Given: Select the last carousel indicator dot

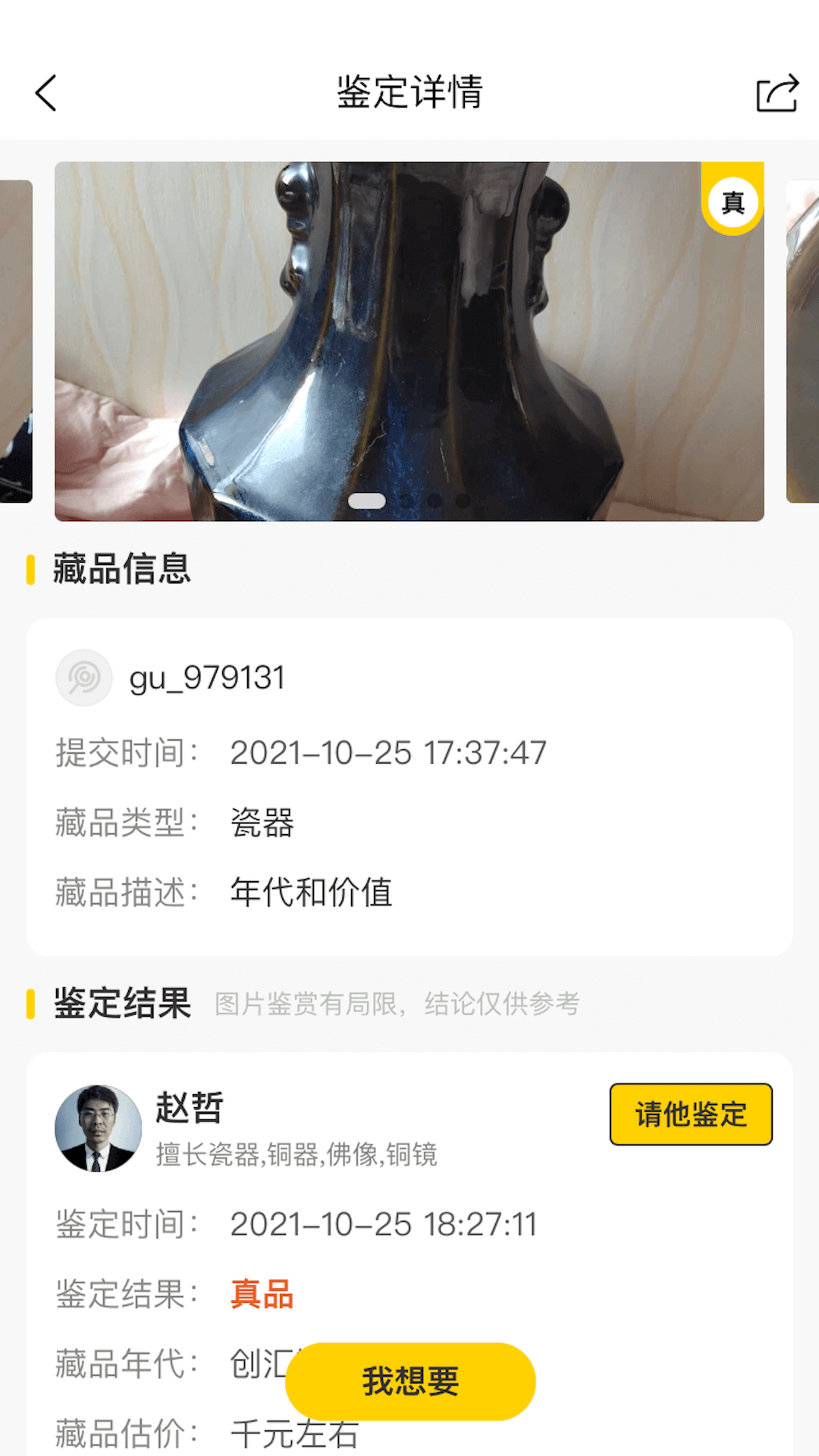Looking at the screenshot, I should click(x=464, y=500).
